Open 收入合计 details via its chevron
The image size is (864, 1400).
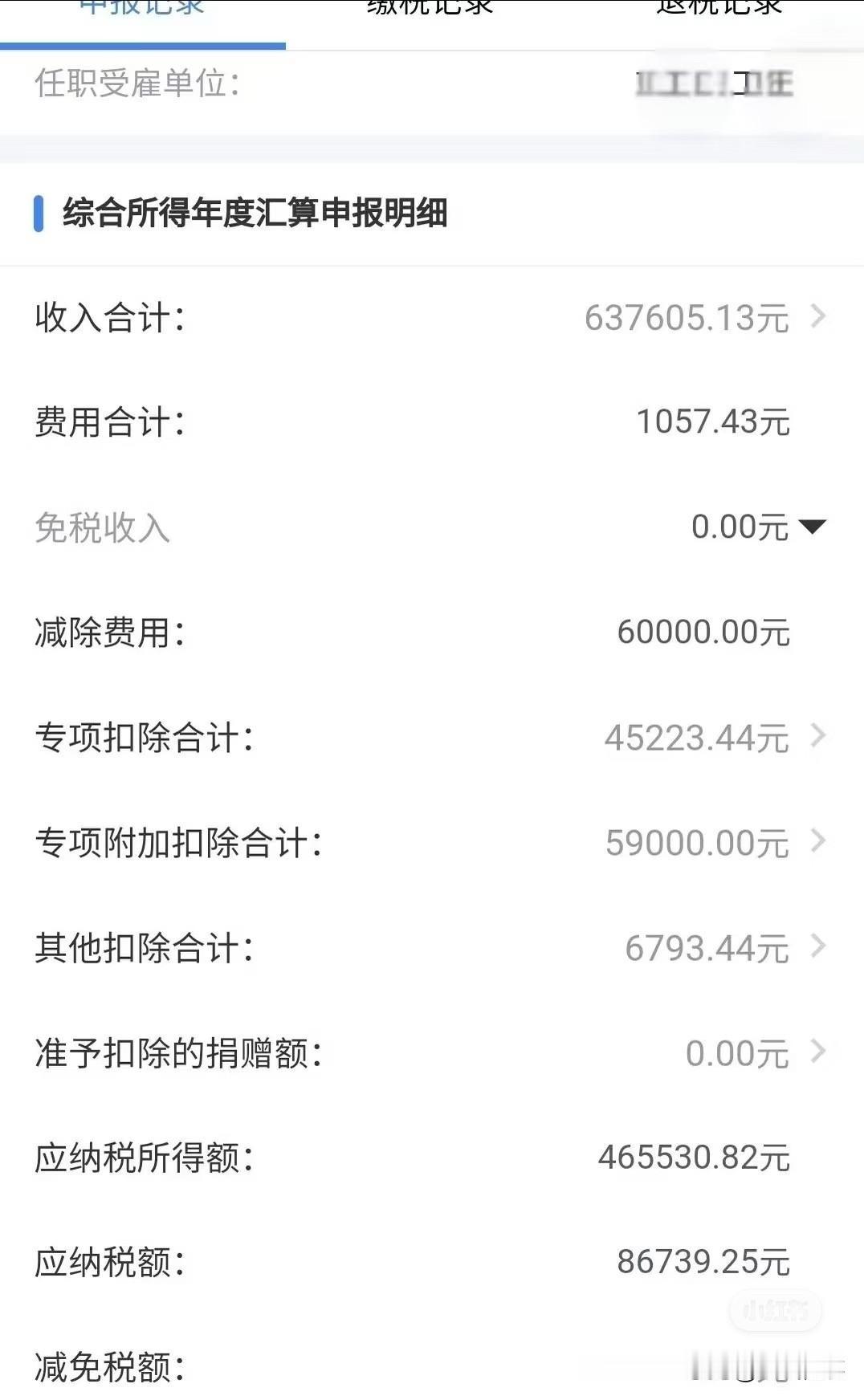point(817,316)
